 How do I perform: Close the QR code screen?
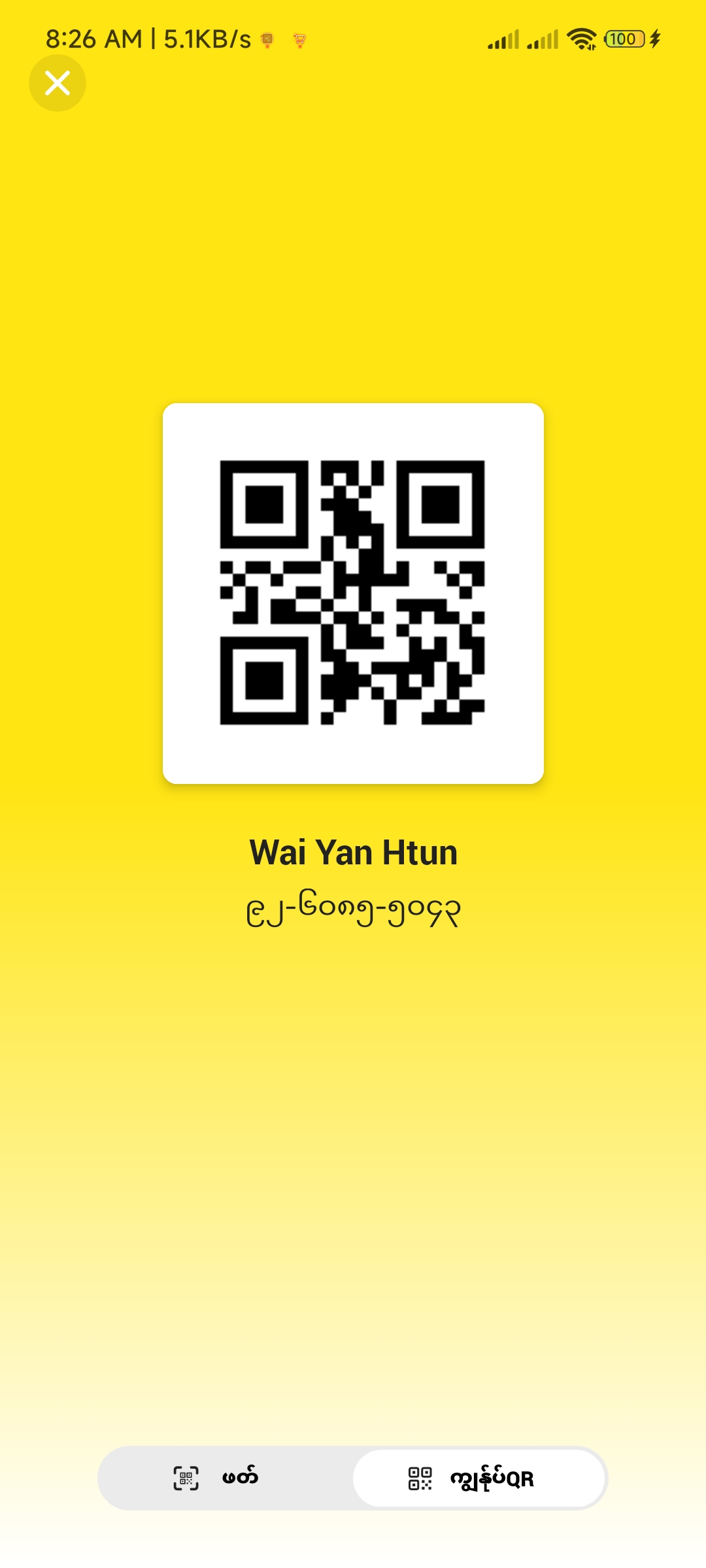point(58,83)
